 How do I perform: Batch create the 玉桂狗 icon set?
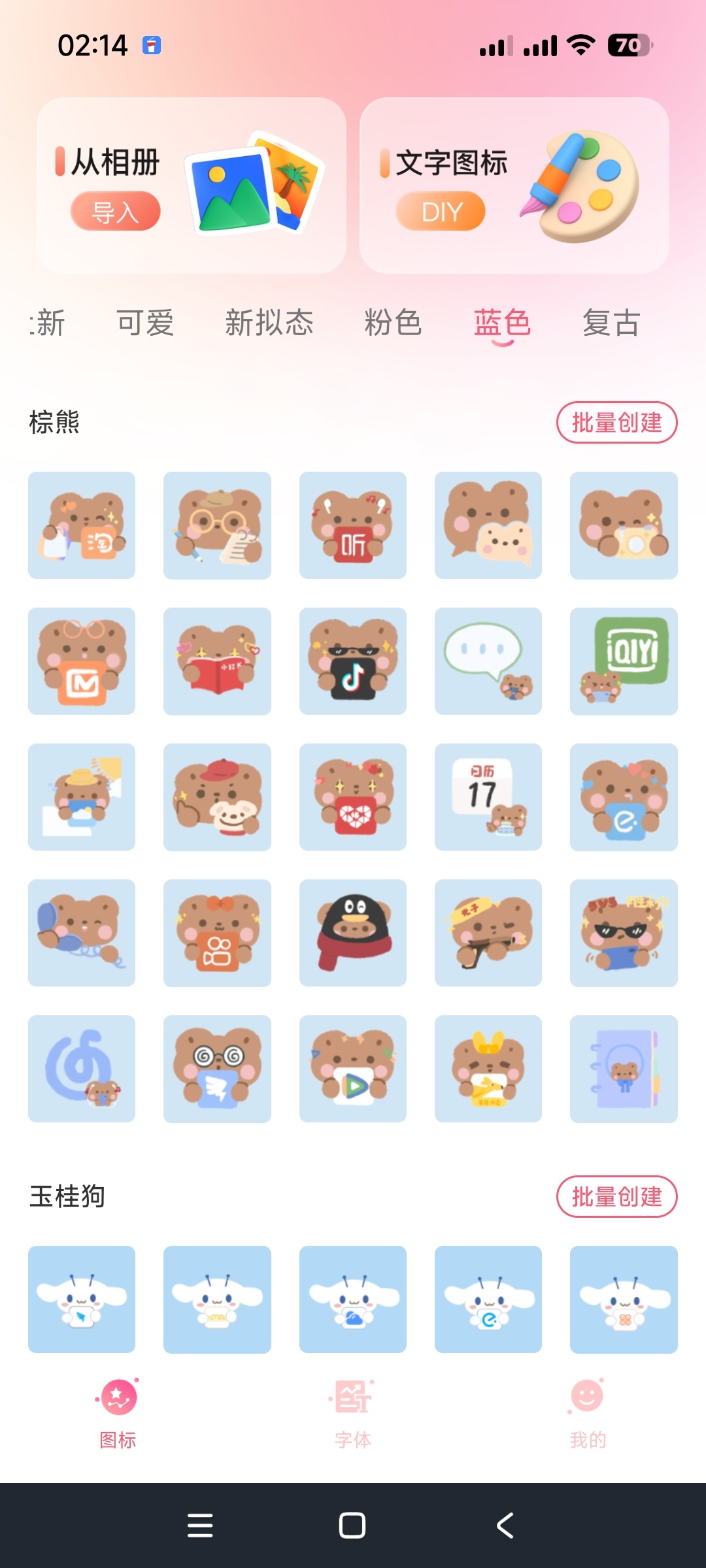point(616,1197)
